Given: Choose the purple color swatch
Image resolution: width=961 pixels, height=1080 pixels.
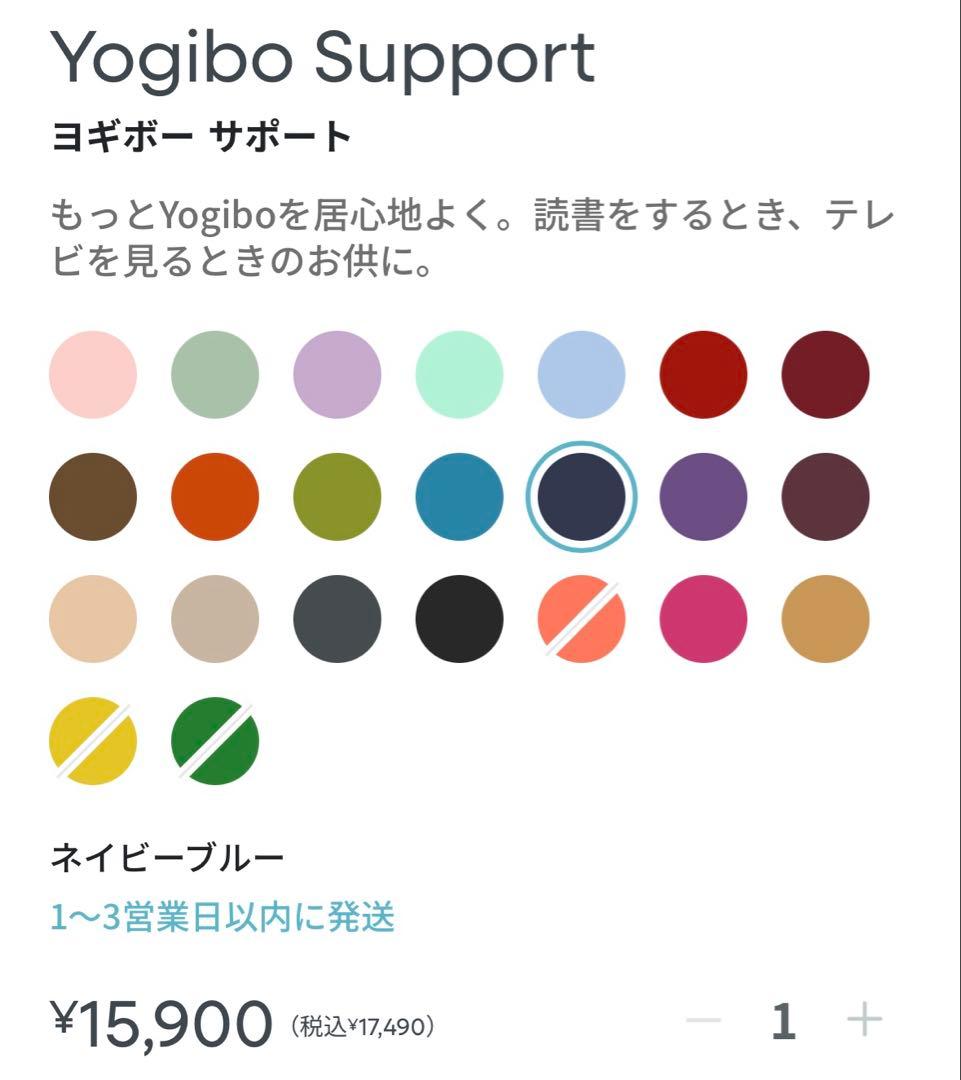Looking at the screenshot, I should [x=703, y=497].
